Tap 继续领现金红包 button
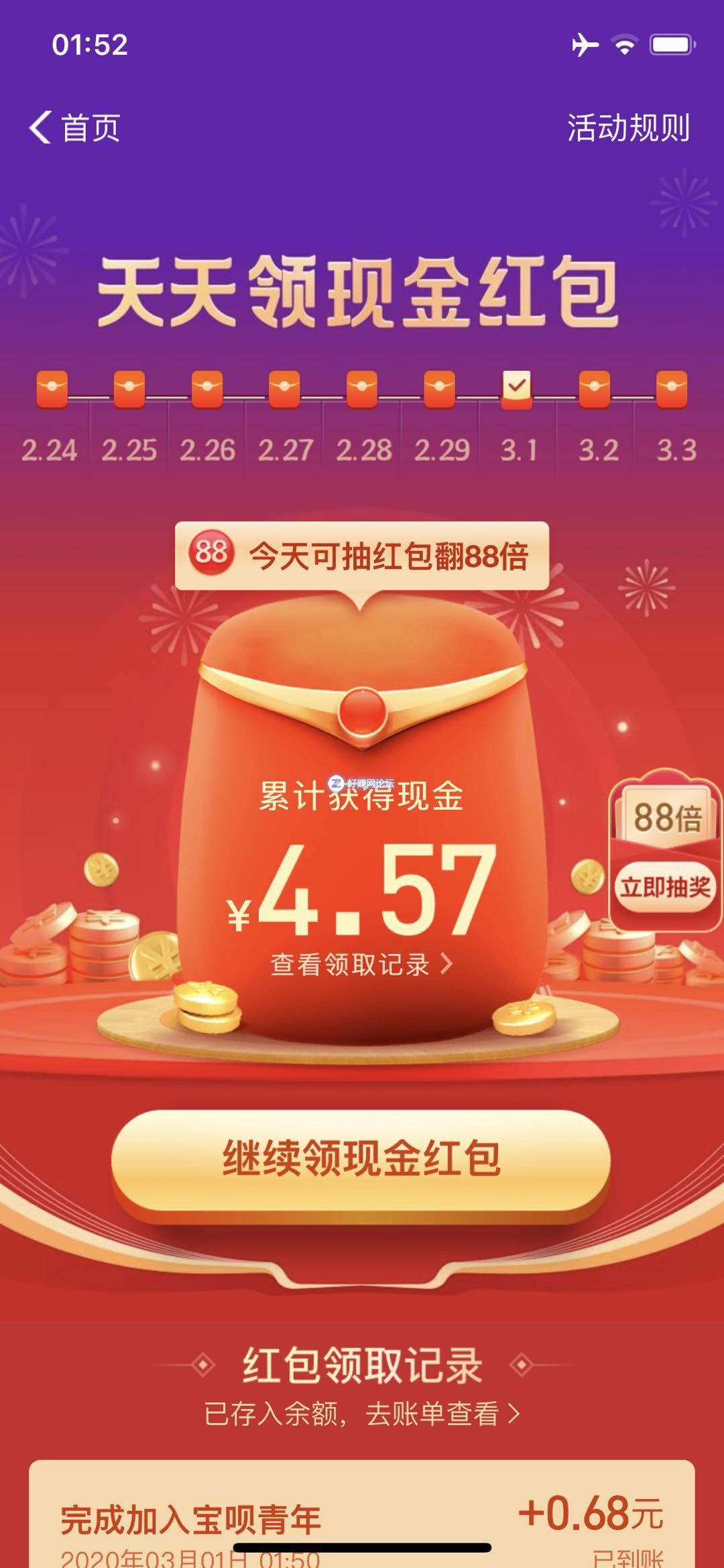This screenshot has width=724, height=1568. coord(361,1159)
